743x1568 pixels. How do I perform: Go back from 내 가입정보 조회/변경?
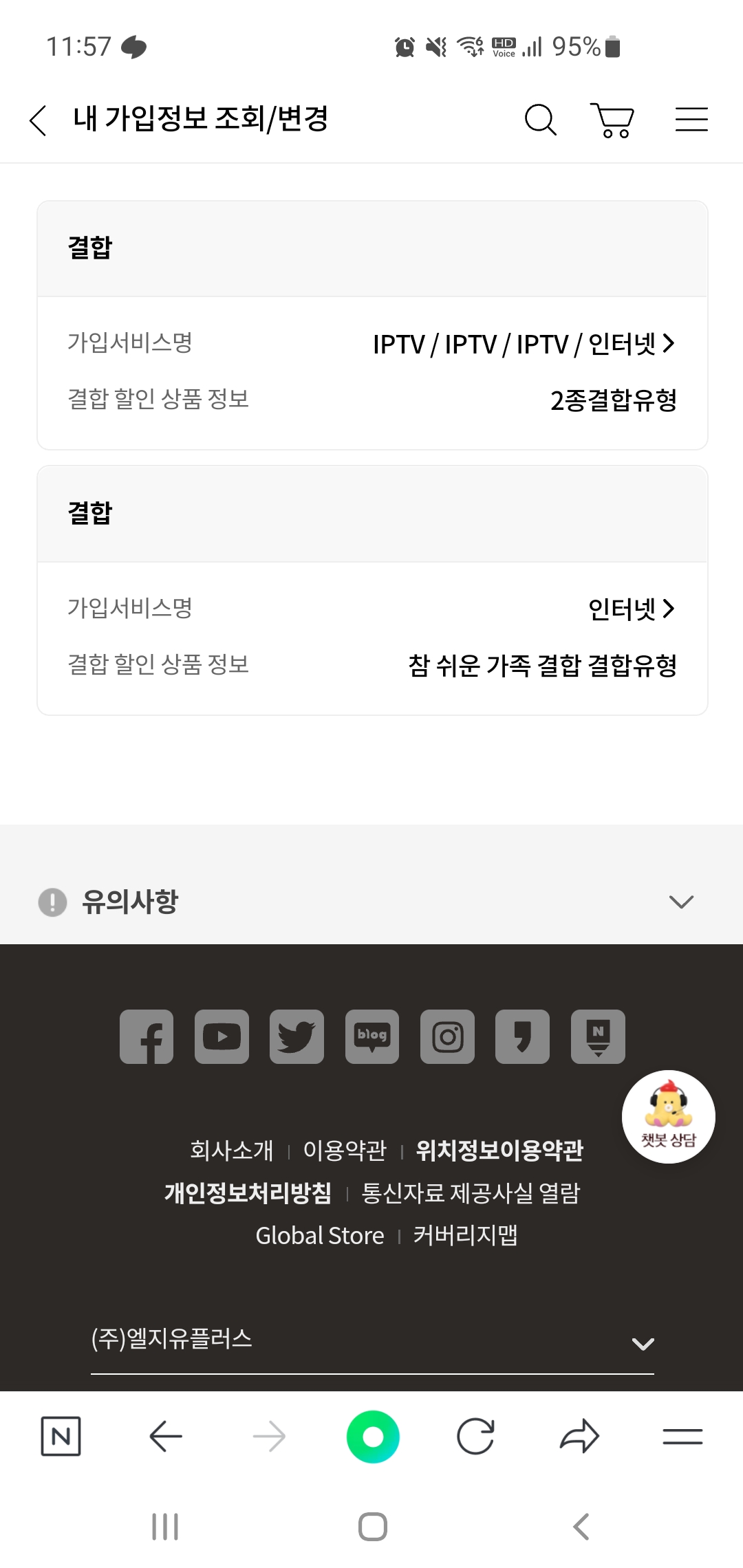[x=39, y=120]
